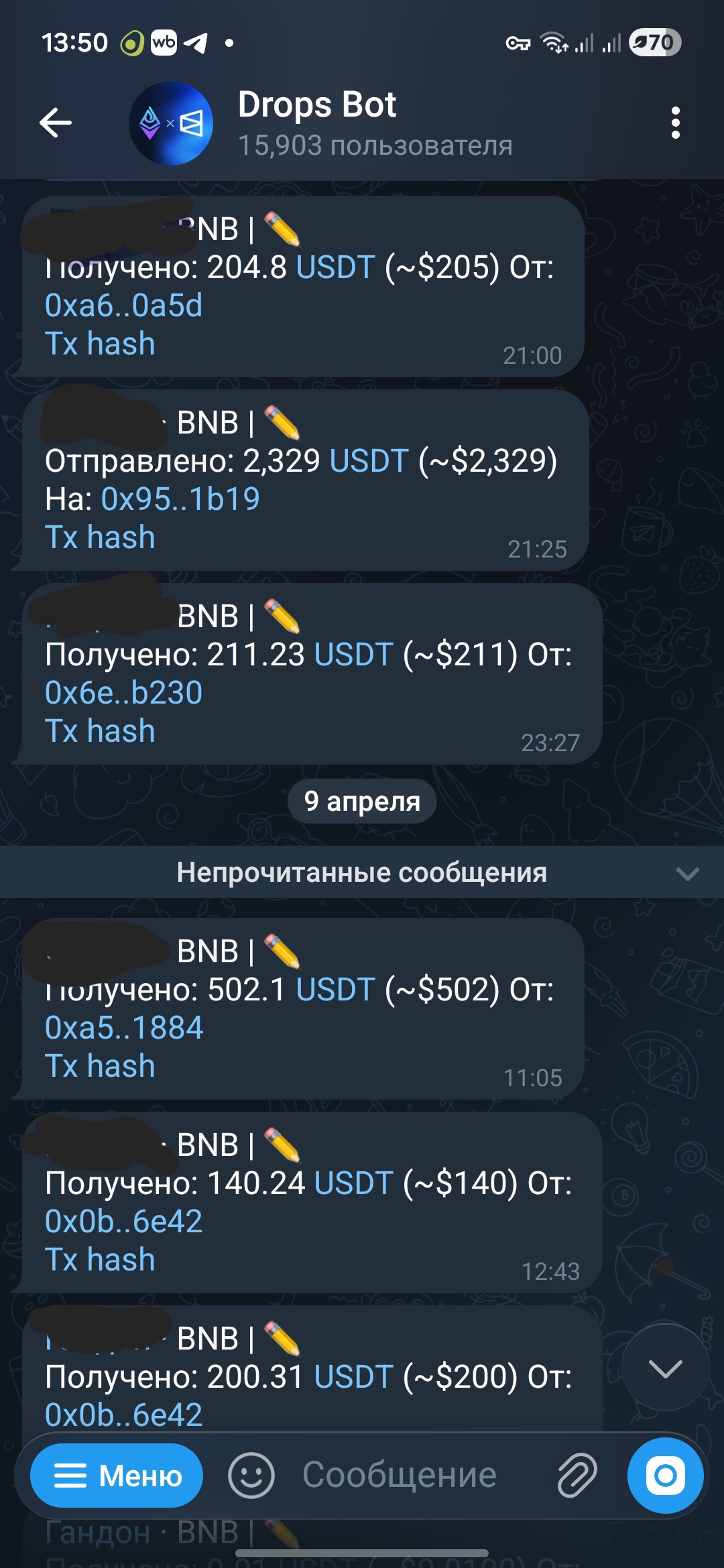Open Tx hash of 211.23 USDT transfer
724x1568 pixels.
coord(100,731)
